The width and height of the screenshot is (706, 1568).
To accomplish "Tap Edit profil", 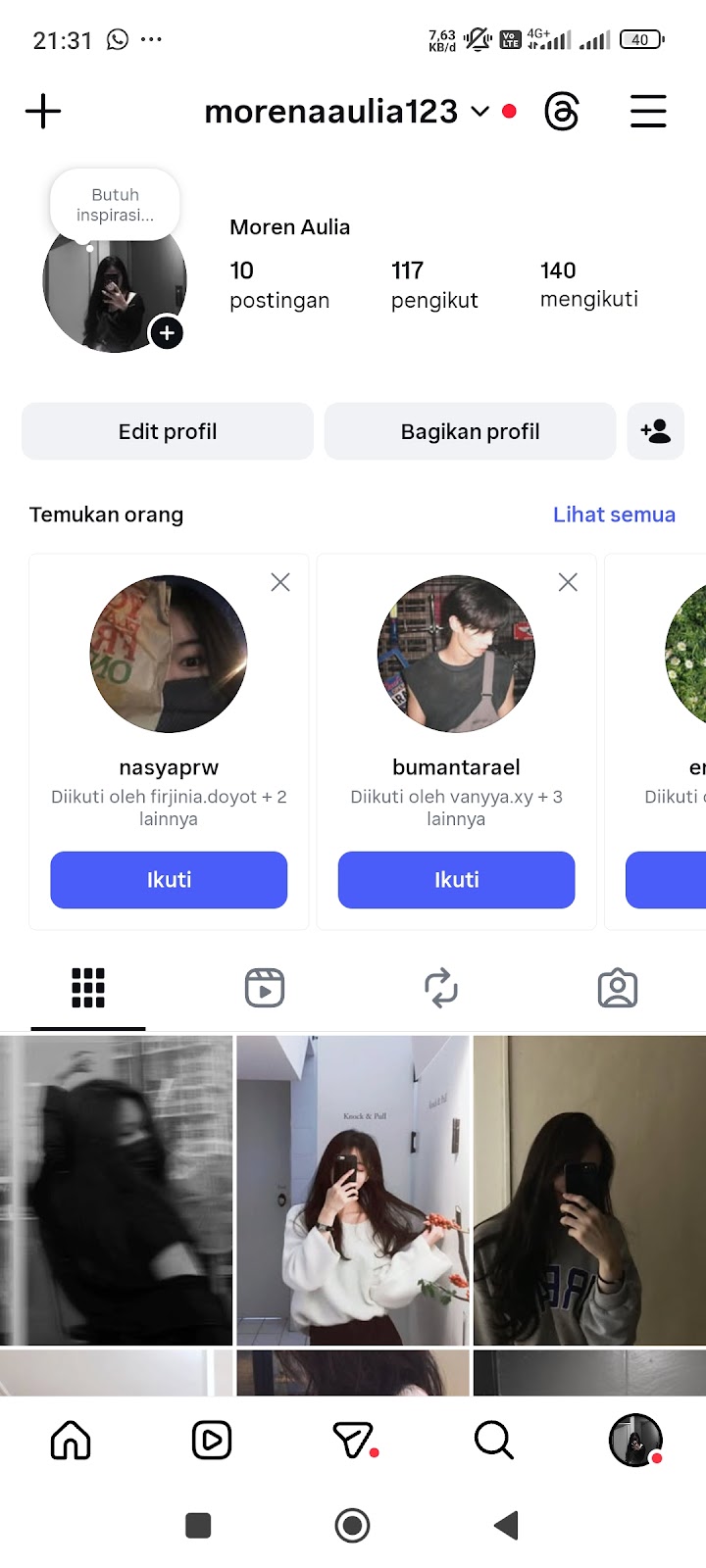I will click(168, 431).
